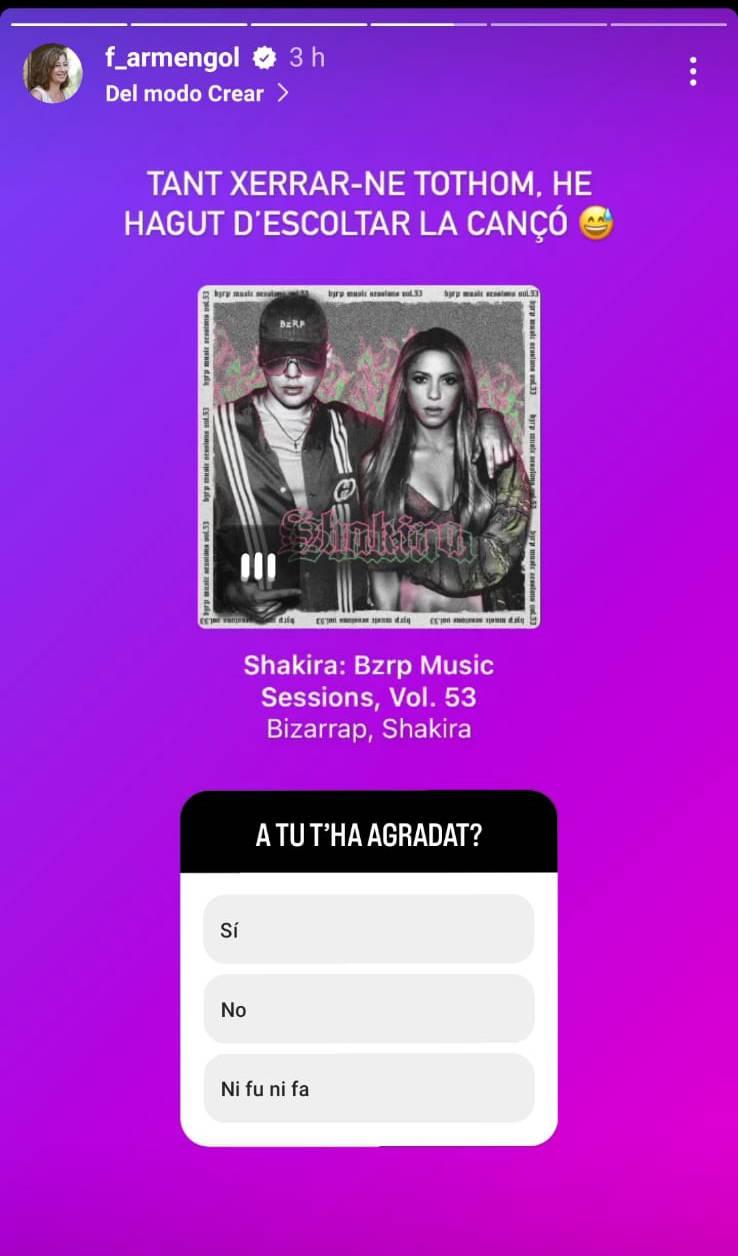This screenshot has width=738, height=1256.
Task: Open the f_armengol username link
Action: 172,58
